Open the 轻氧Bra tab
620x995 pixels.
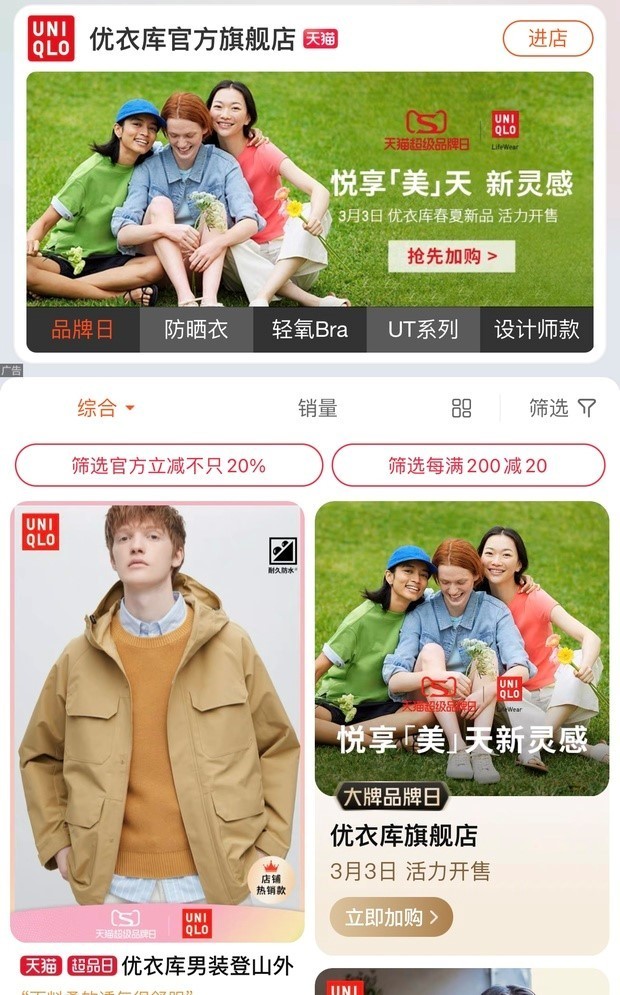(x=310, y=329)
